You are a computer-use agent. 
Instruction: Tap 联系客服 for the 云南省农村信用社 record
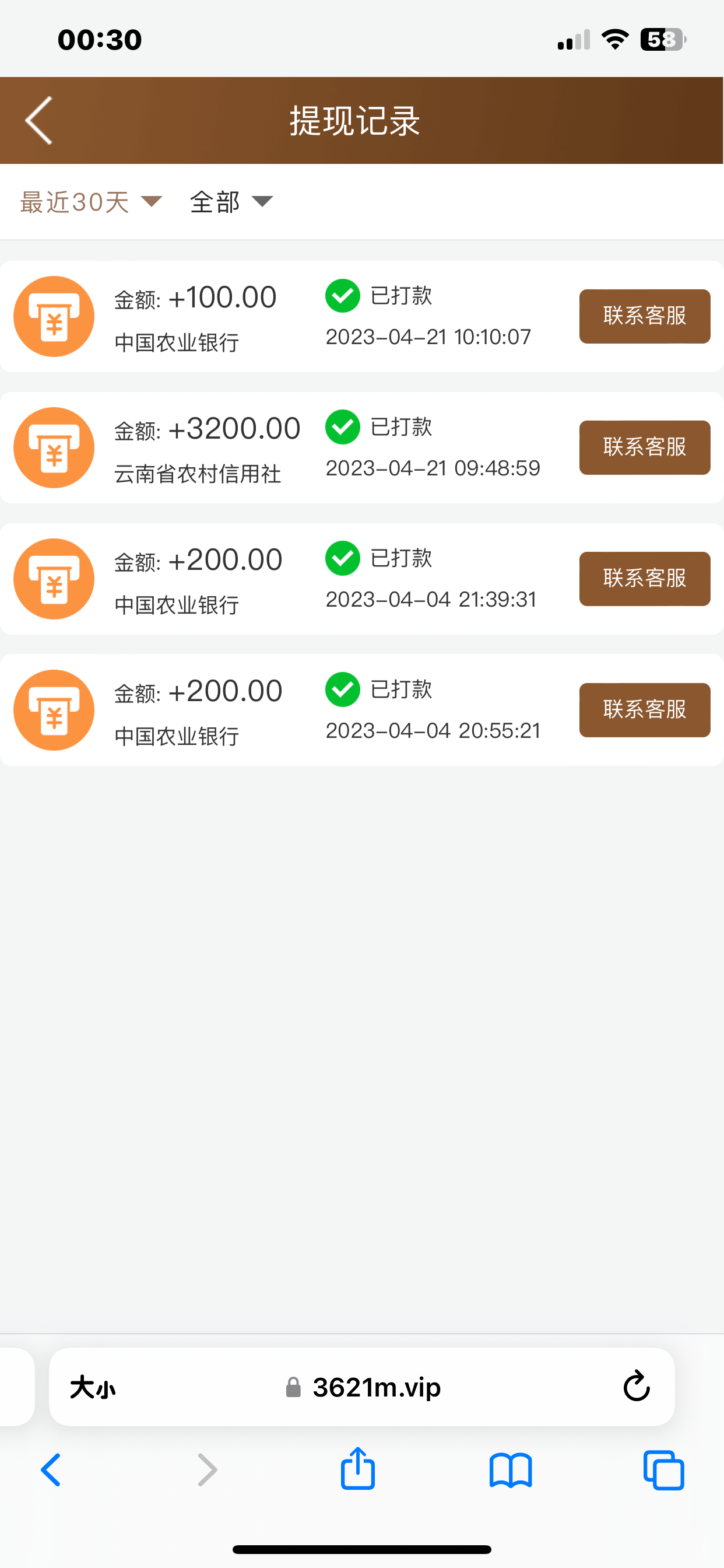click(x=644, y=447)
